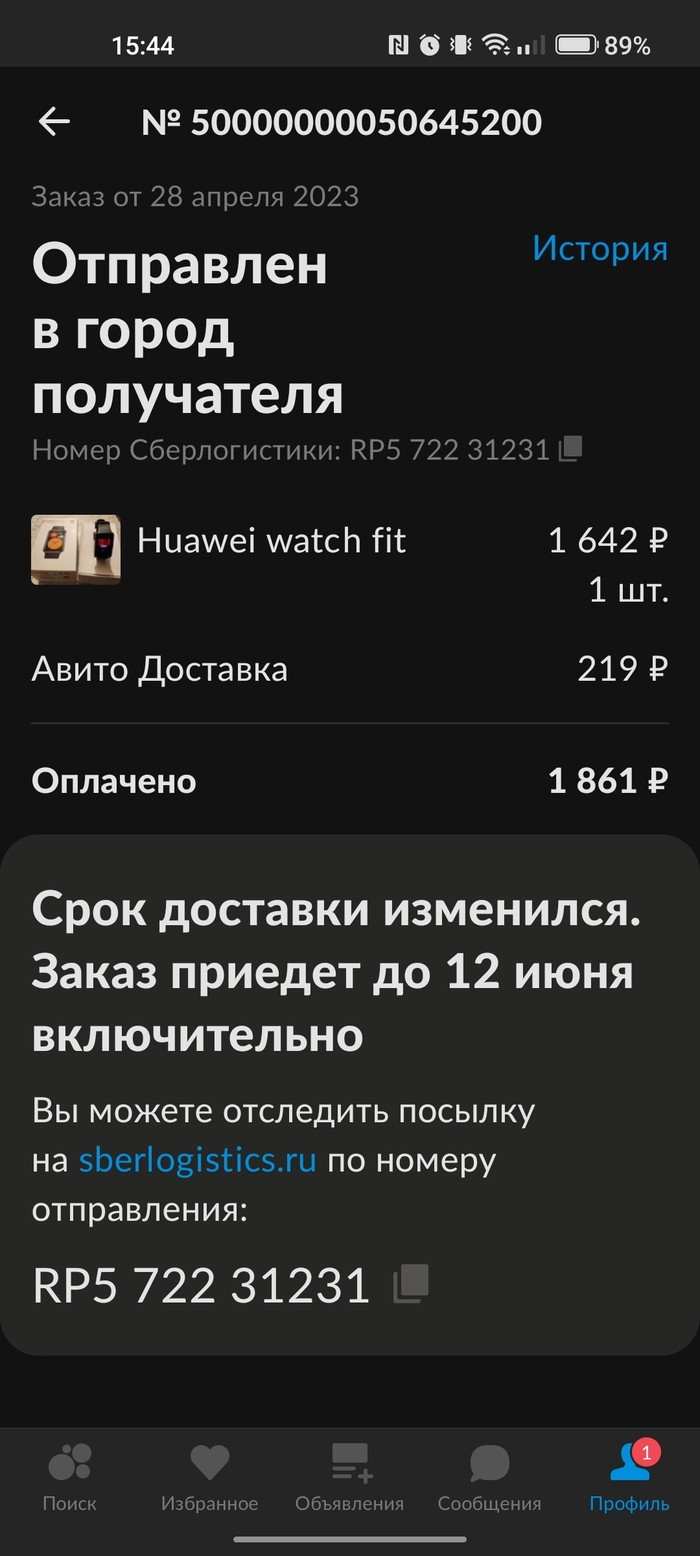Viewport: 700px width, 1556px height.
Task: Follow the sberlogistics.ru tracking link
Action: click(x=198, y=1161)
